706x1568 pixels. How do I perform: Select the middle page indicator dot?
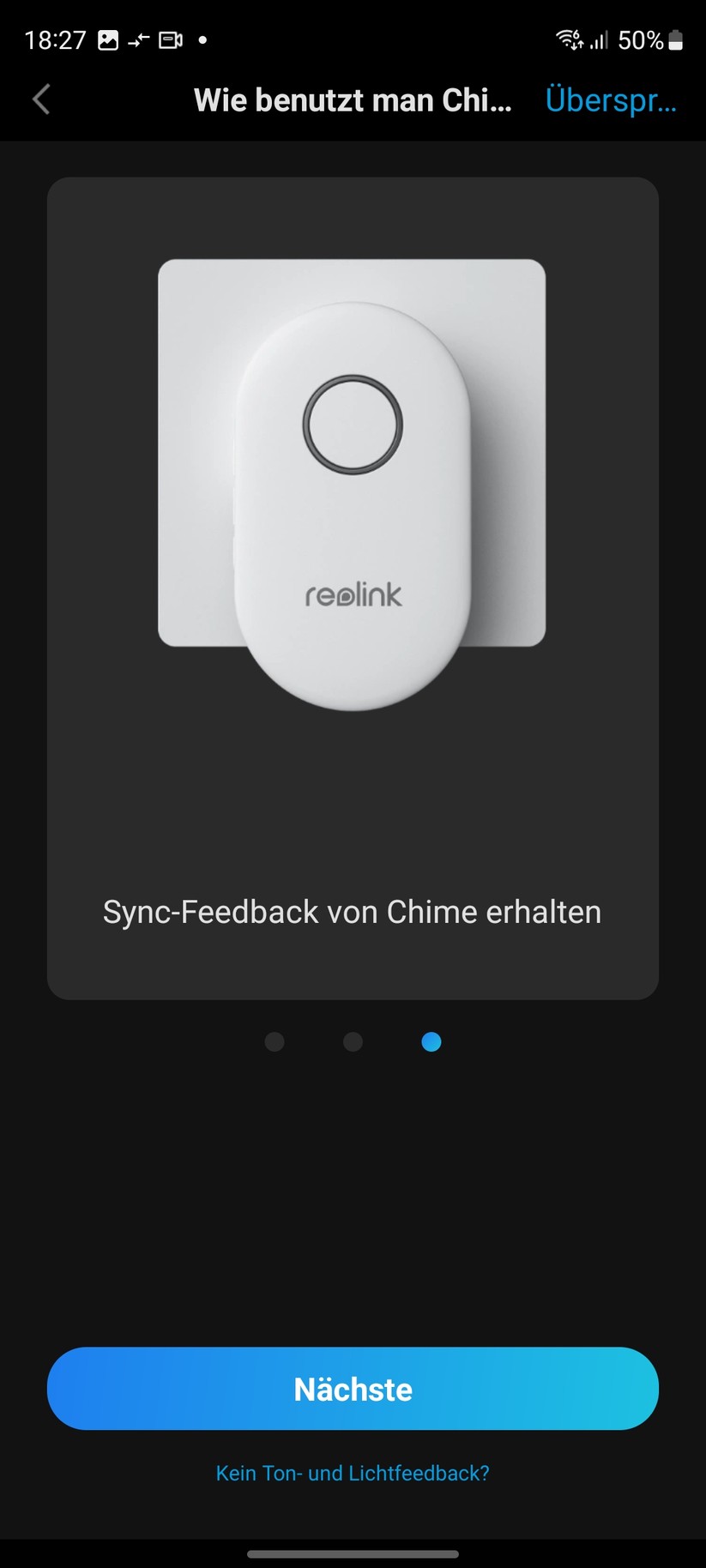tap(353, 1041)
